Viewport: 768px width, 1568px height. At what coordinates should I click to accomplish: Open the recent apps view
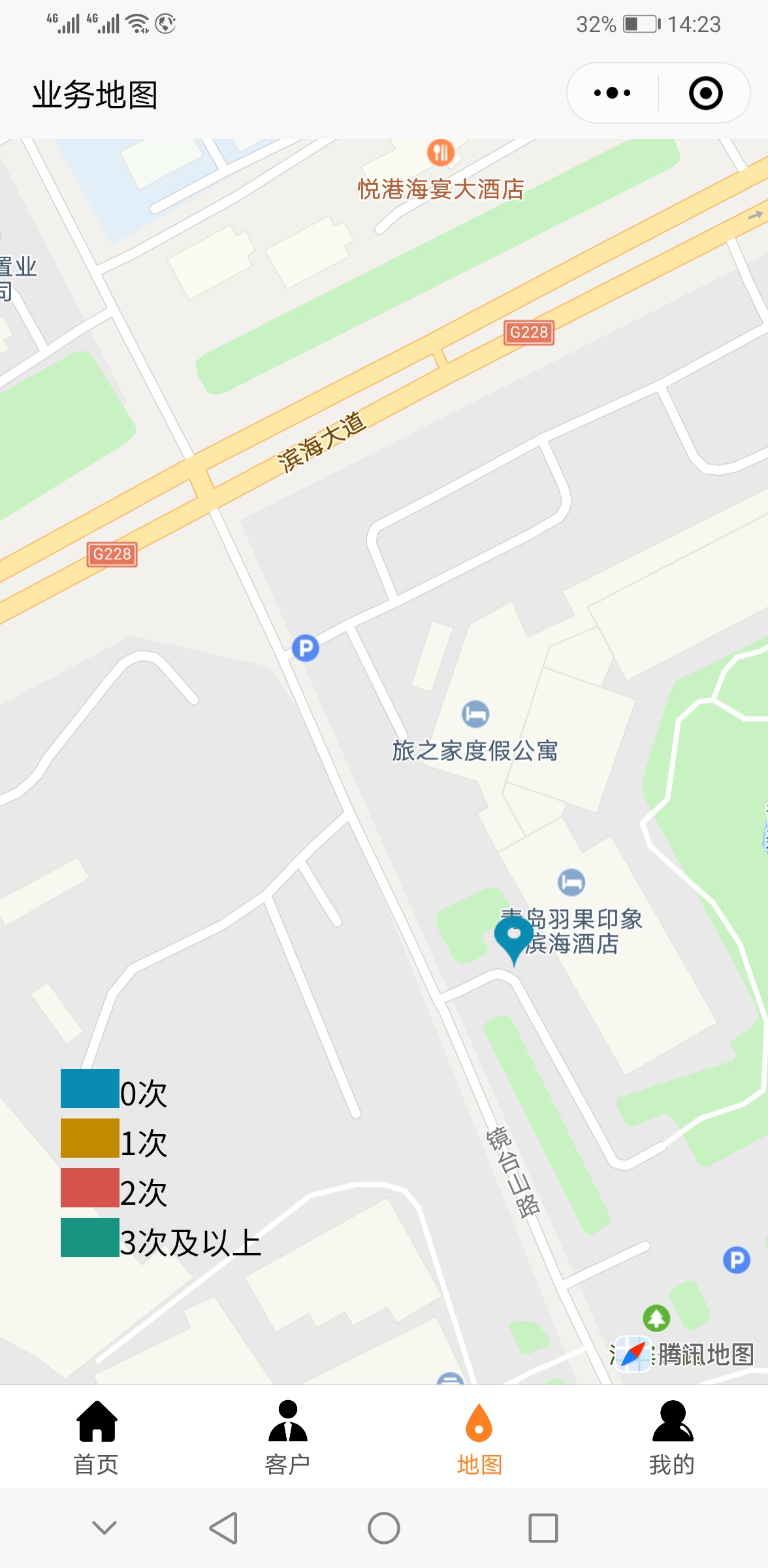[543, 1528]
